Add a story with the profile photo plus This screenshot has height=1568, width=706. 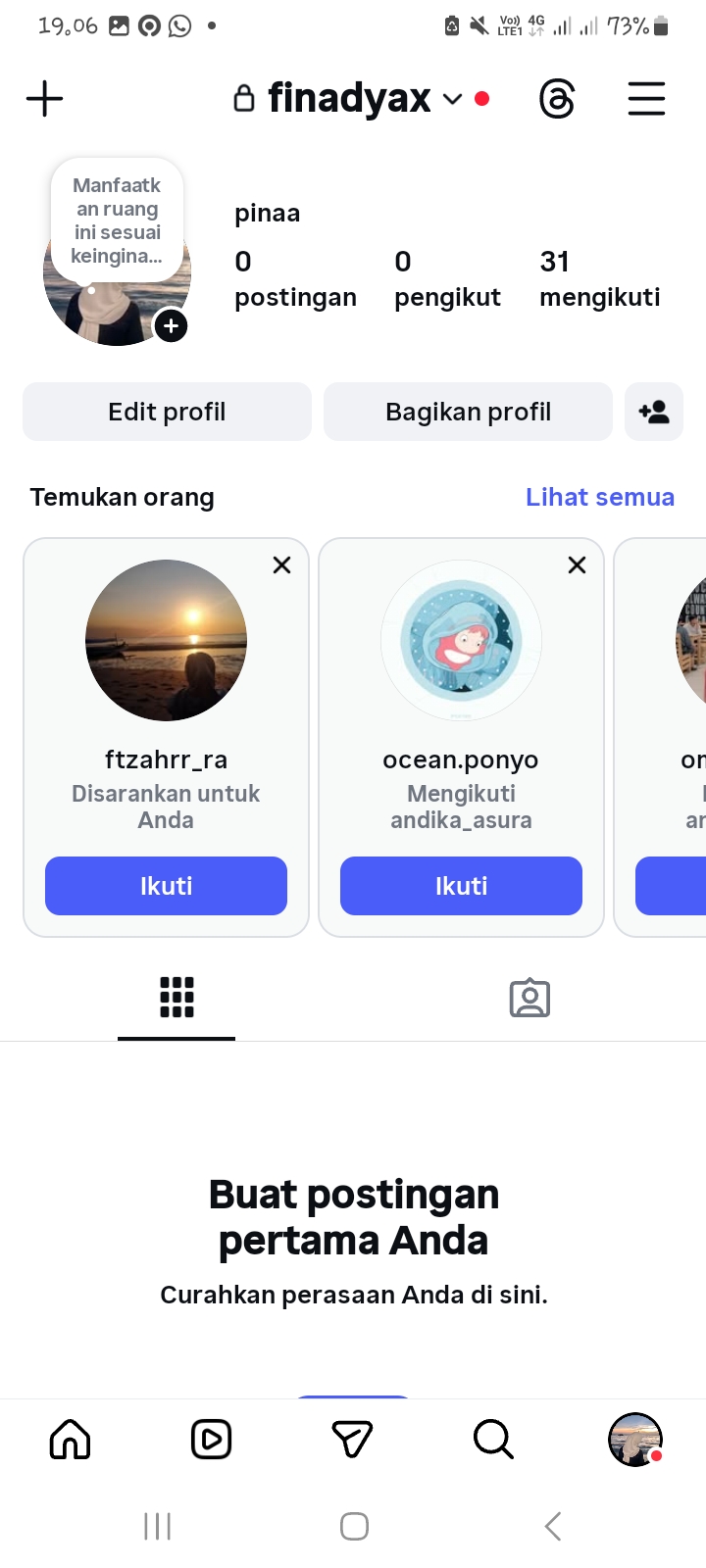[171, 326]
